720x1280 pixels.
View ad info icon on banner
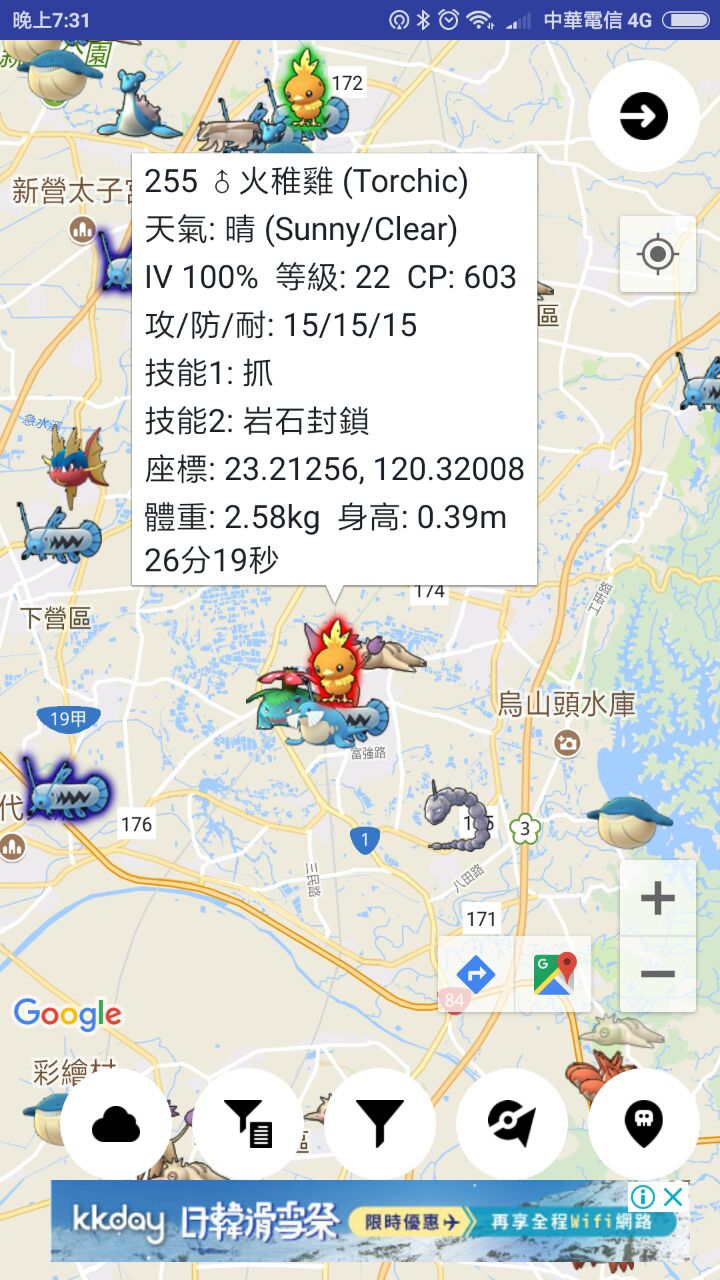(x=643, y=1197)
